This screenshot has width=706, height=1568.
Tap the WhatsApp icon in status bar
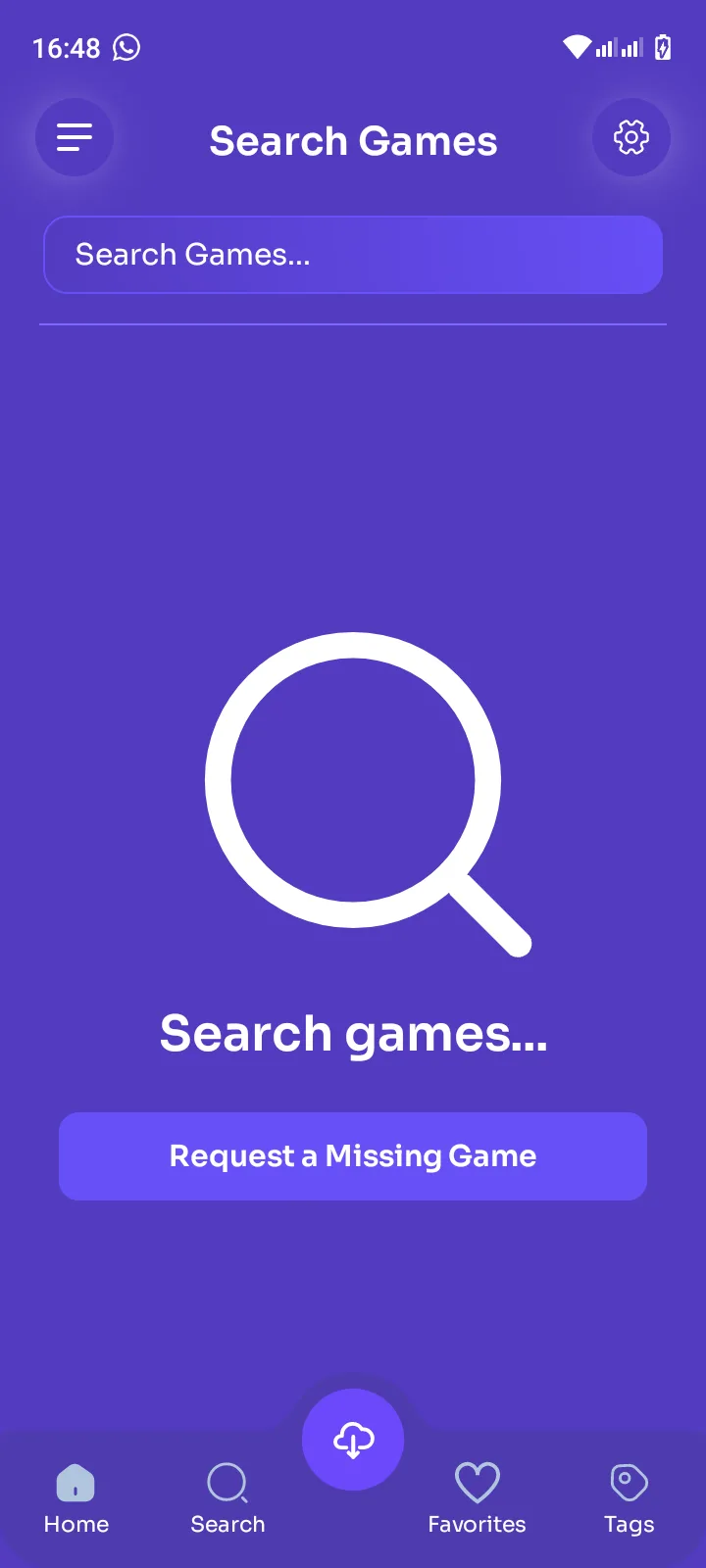click(x=126, y=47)
